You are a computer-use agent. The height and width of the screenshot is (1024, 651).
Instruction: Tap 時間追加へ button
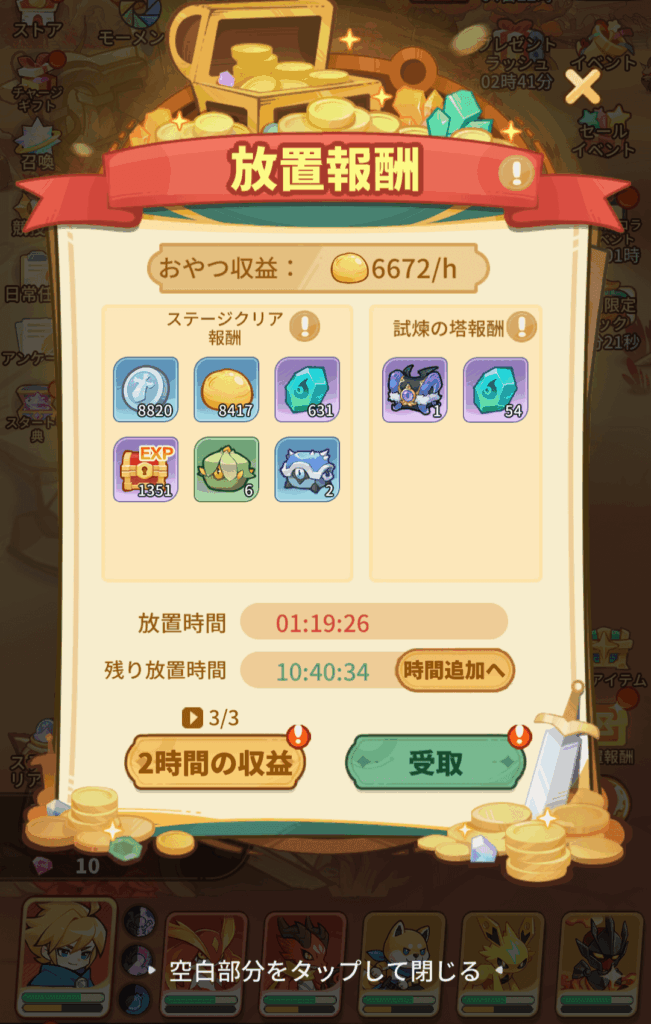(455, 671)
